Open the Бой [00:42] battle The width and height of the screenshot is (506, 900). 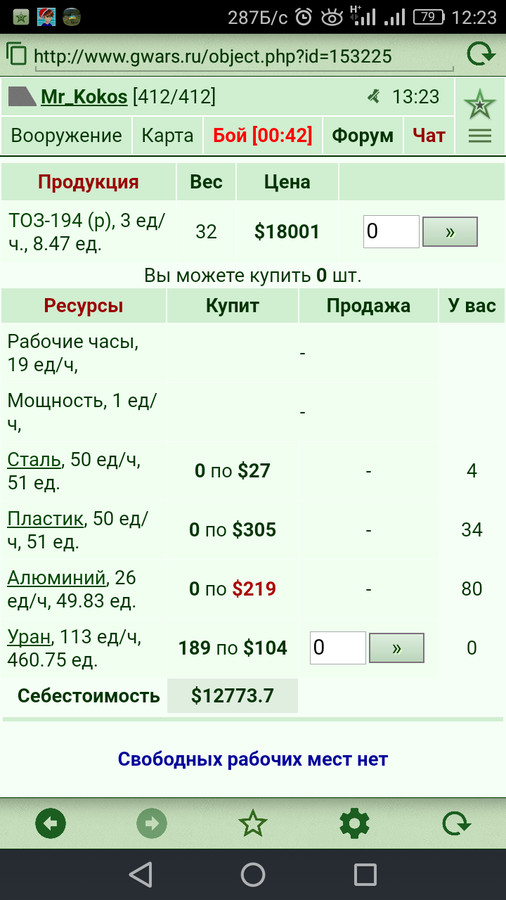(x=263, y=136)
